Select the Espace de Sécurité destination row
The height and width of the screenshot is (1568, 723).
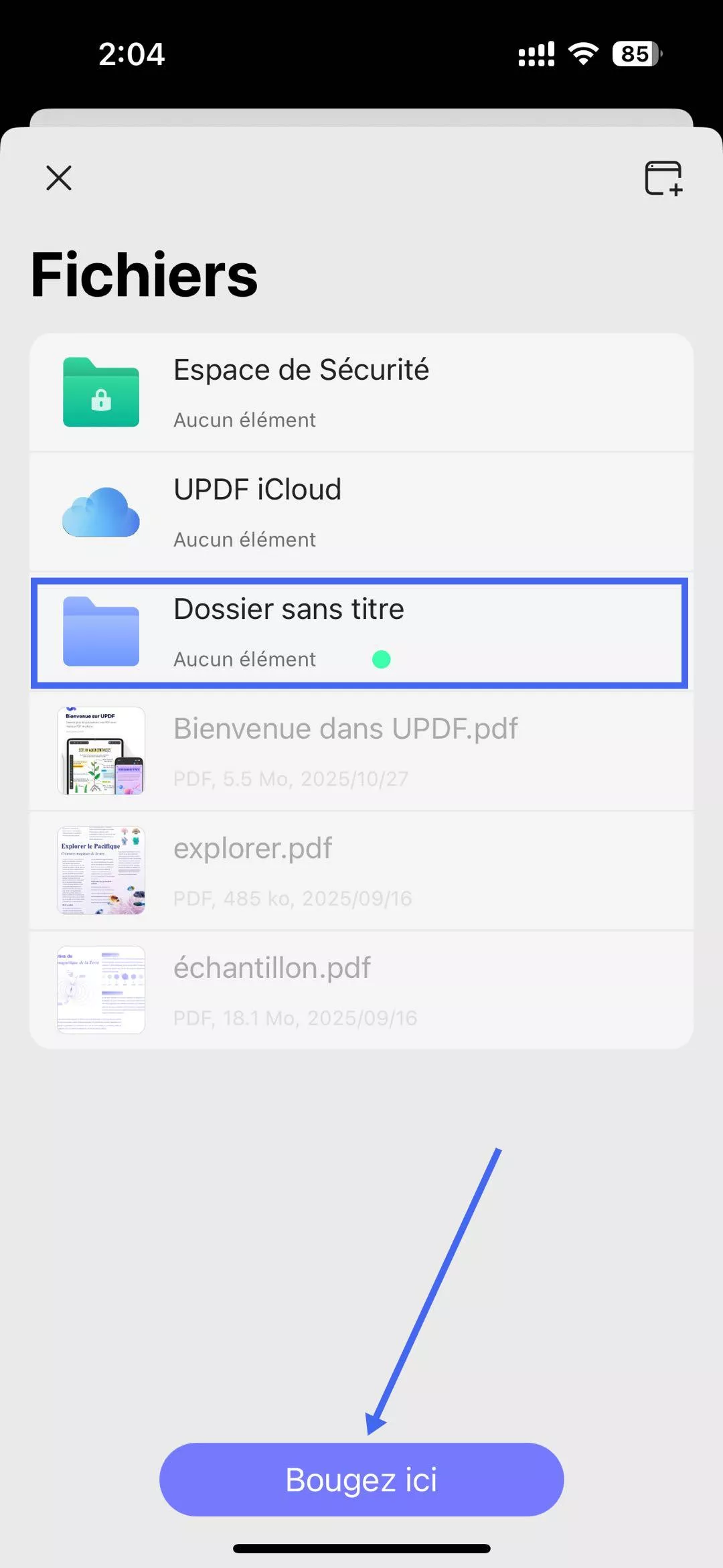coord(361,393)
